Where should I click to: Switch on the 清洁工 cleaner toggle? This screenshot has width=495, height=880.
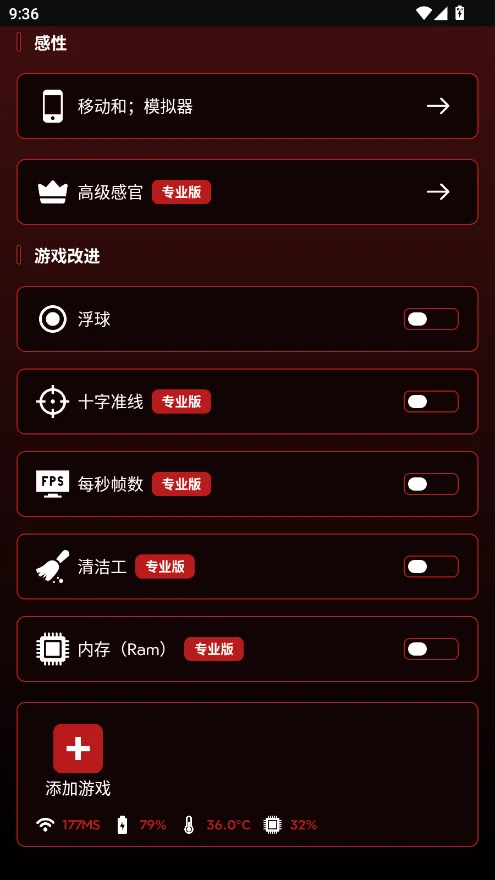431,567
